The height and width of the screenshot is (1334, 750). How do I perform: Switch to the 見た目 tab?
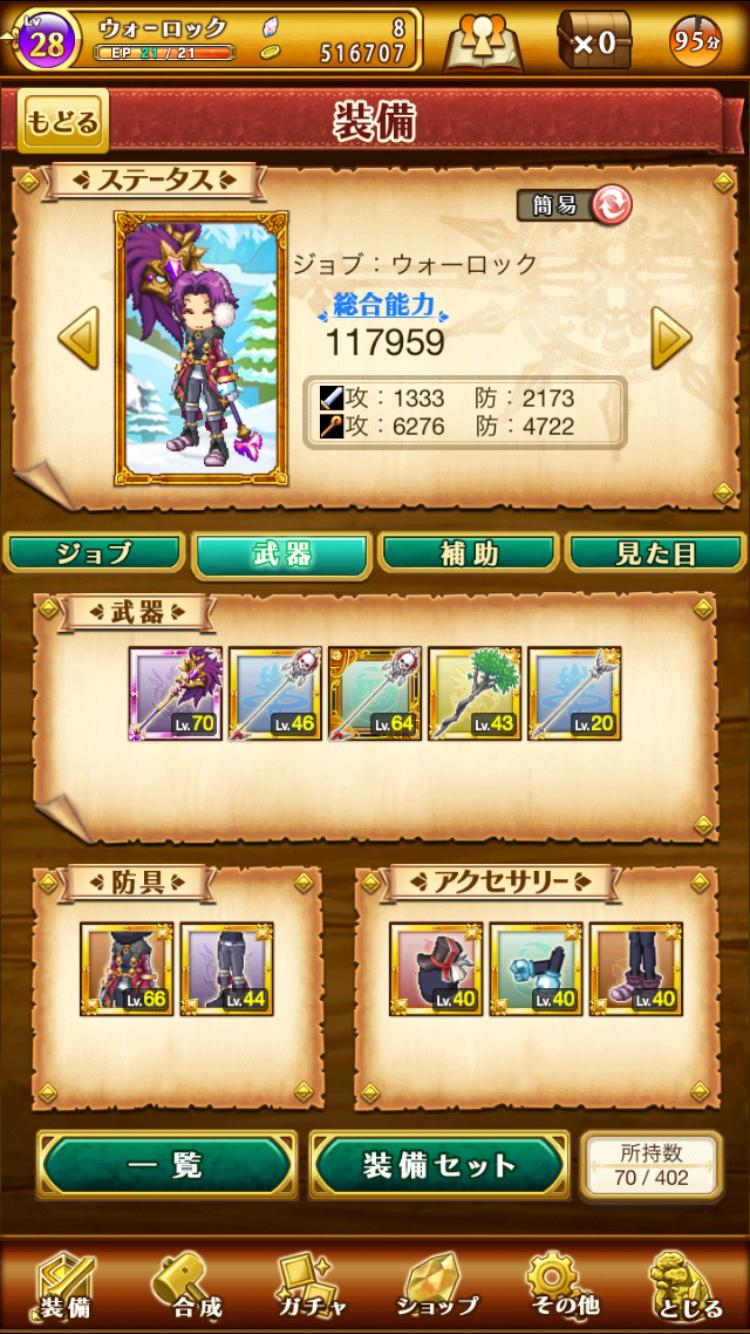655,553
